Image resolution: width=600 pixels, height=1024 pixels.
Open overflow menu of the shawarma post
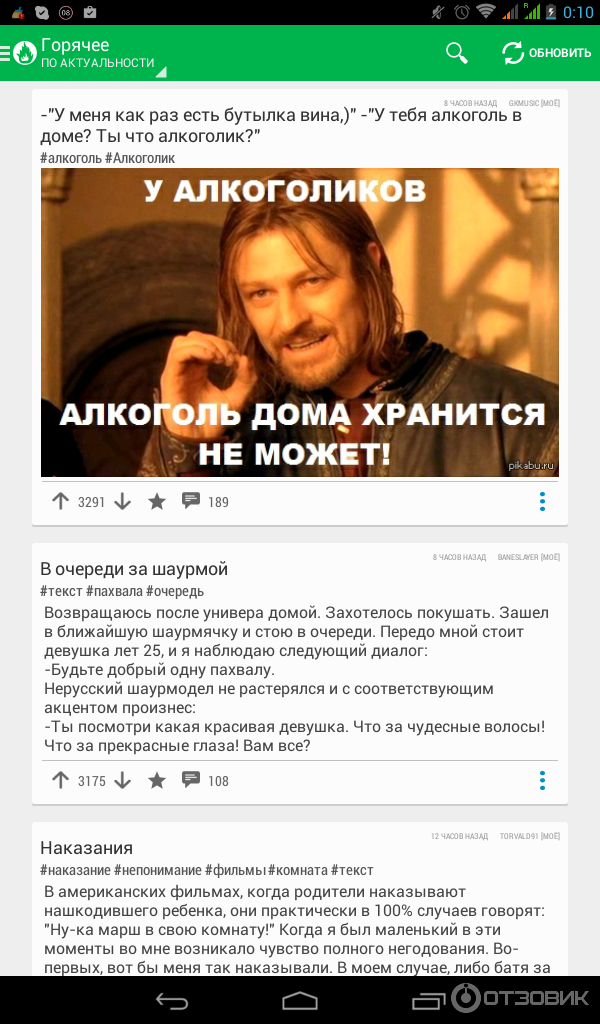542,780
